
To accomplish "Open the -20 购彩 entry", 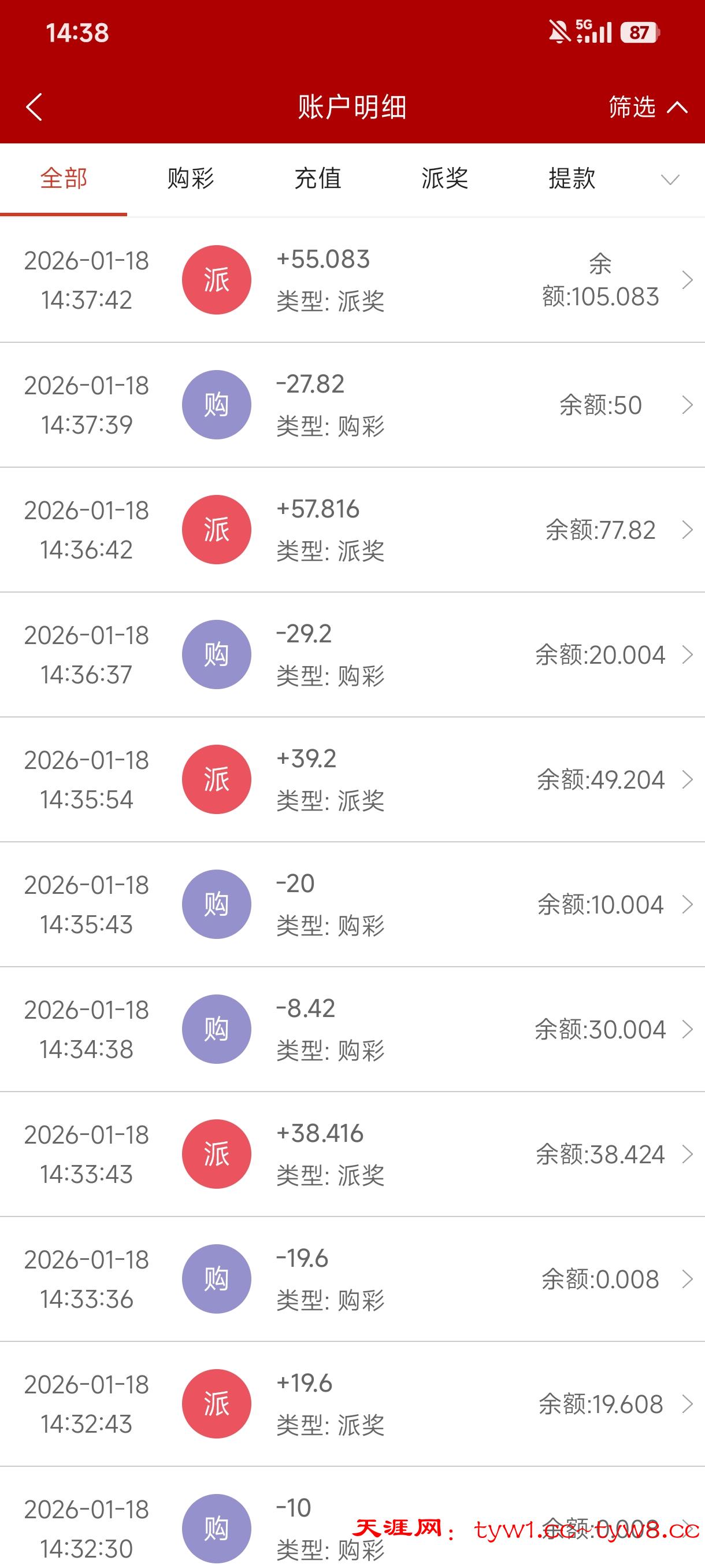I will pos(352,904).
